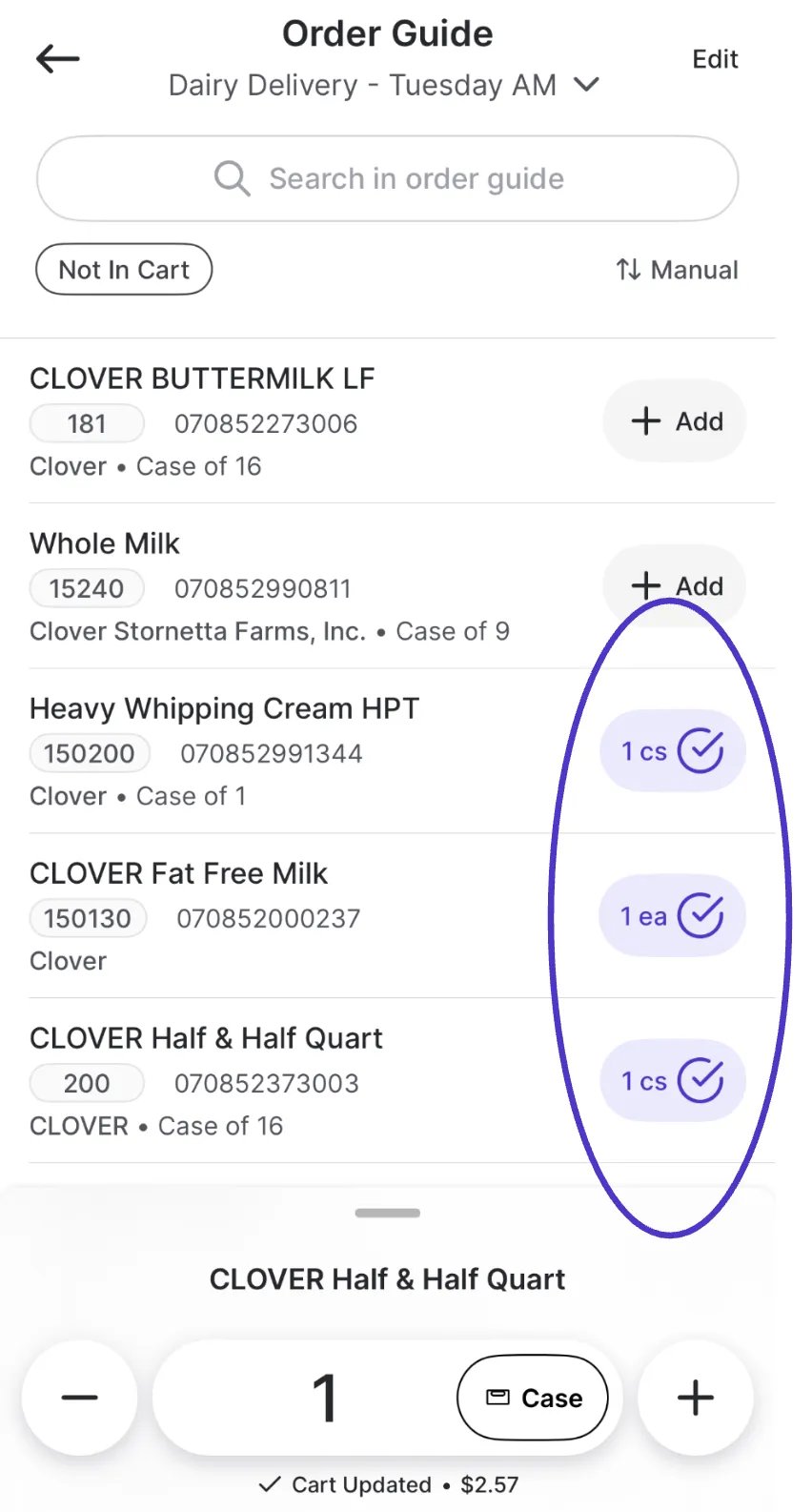Go back using the arrow icon
812x1512 pixels.
click(58, 59)
